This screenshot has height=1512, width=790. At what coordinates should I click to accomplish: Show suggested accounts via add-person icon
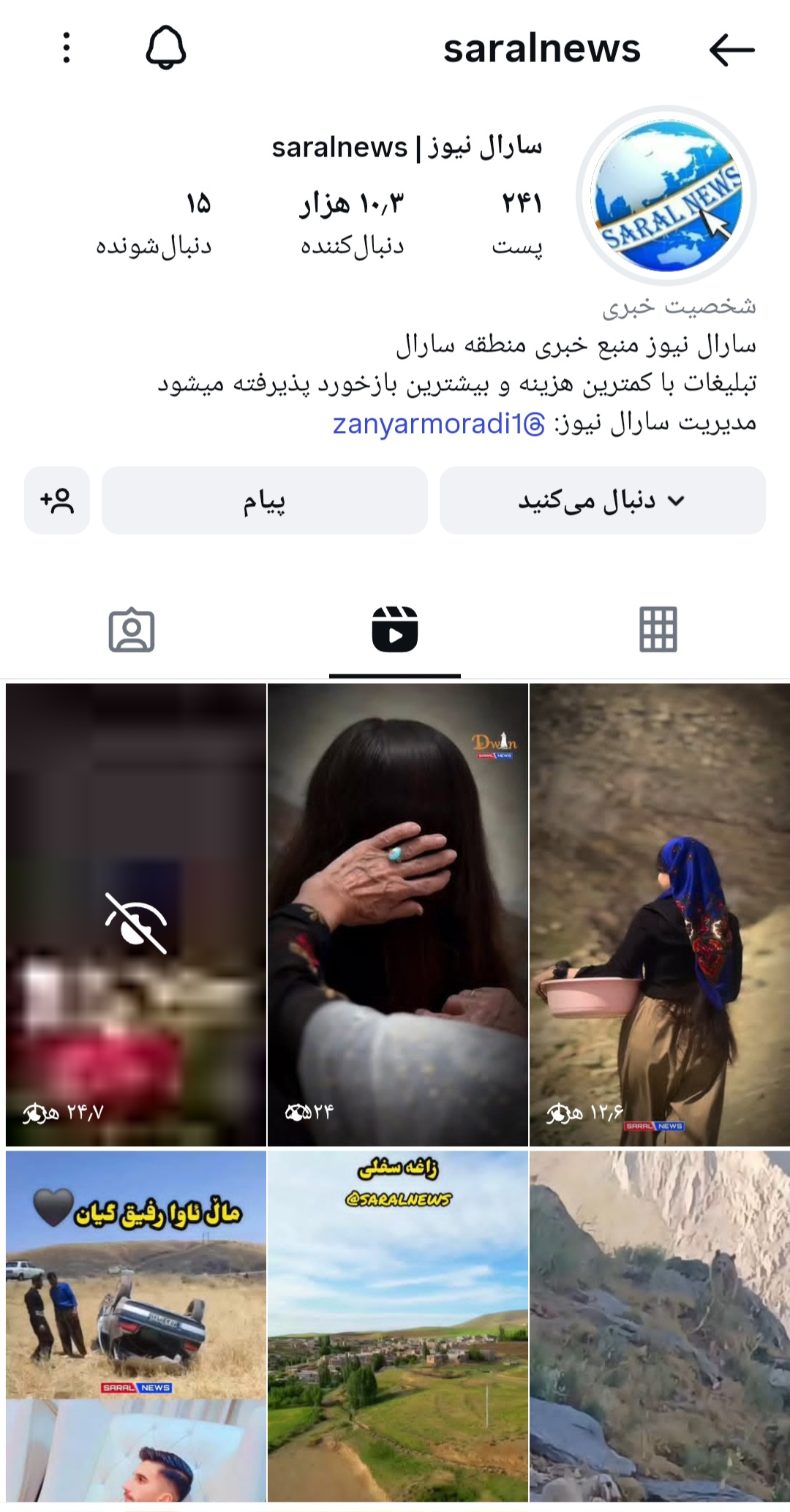[57, 500]
